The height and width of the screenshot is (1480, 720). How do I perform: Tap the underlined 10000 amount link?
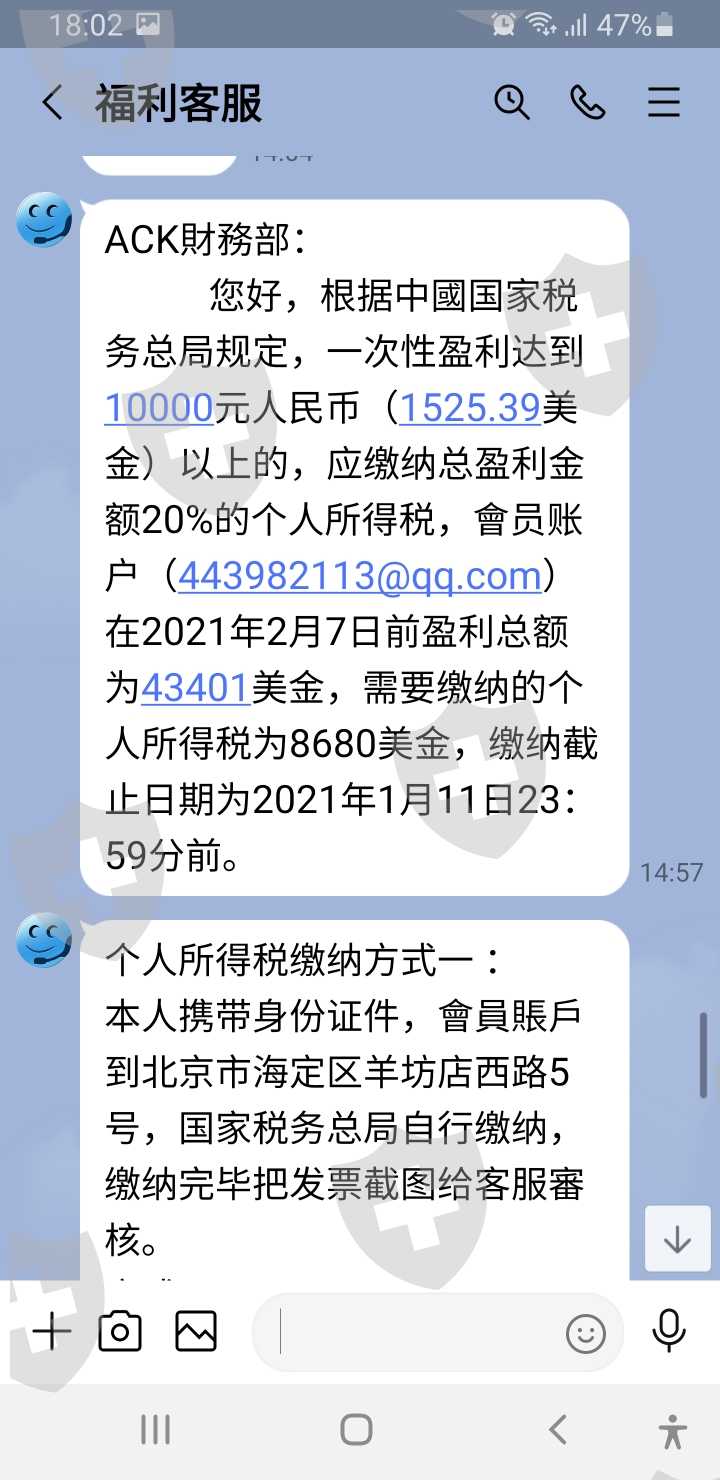click(x=159, y=408)
